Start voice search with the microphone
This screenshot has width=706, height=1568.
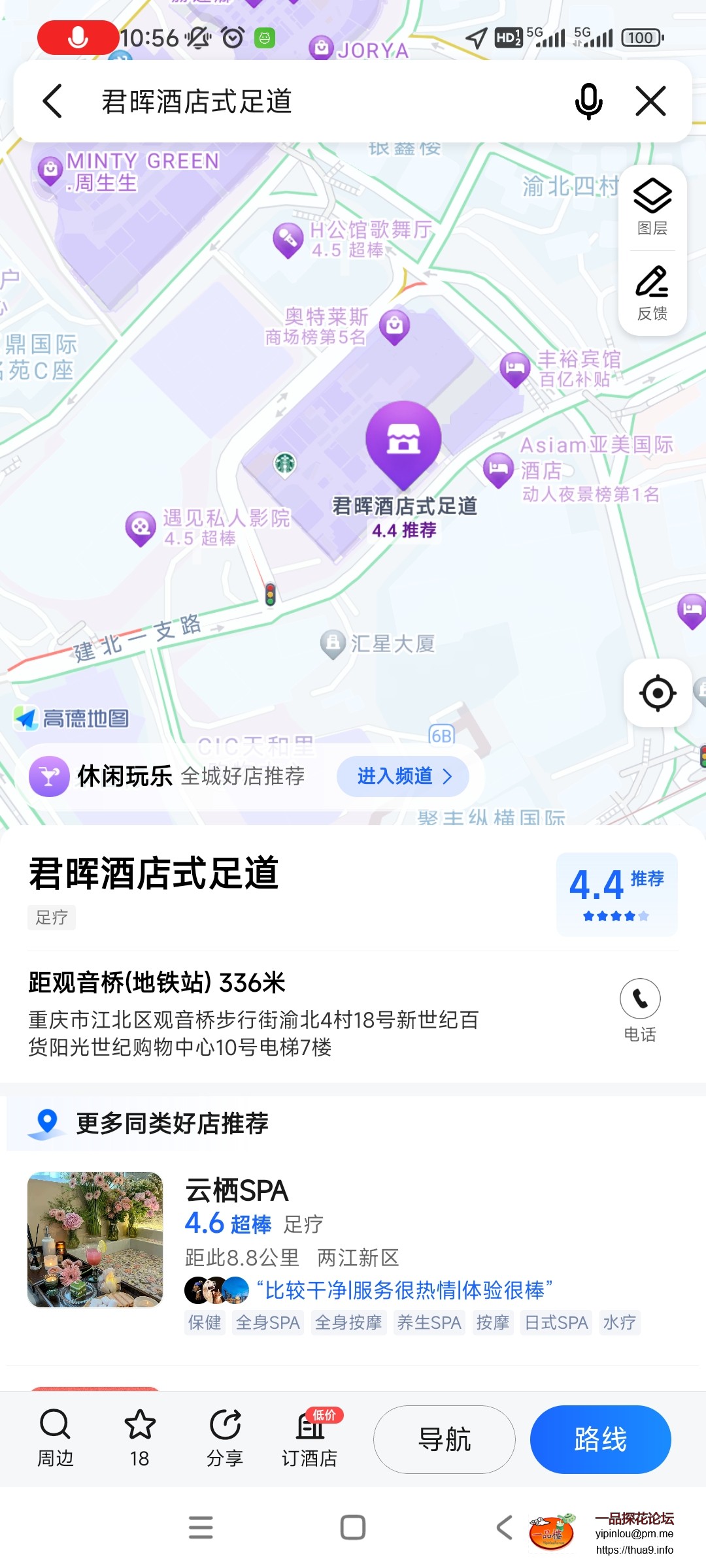point(588,102)
